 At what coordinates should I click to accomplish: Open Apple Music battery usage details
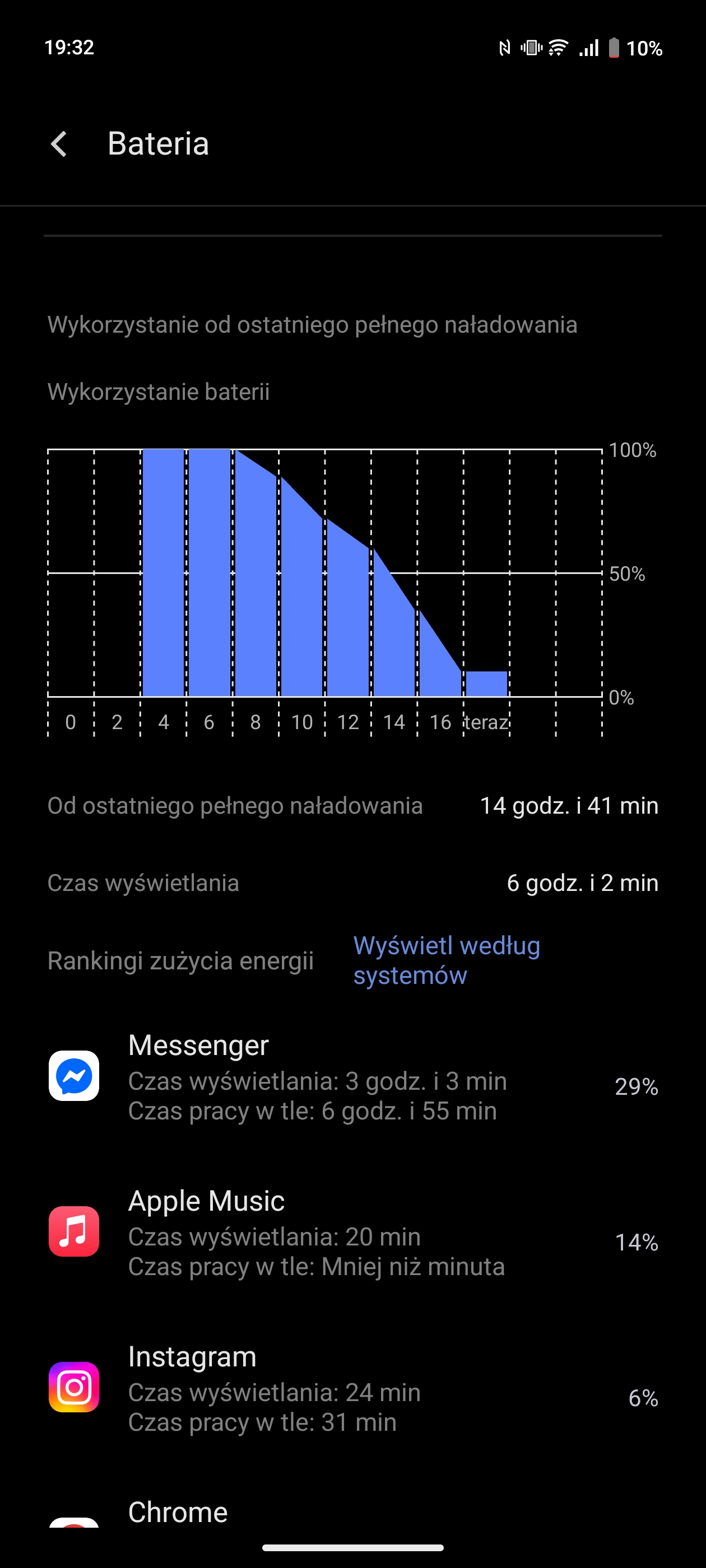coord(354,1233)
